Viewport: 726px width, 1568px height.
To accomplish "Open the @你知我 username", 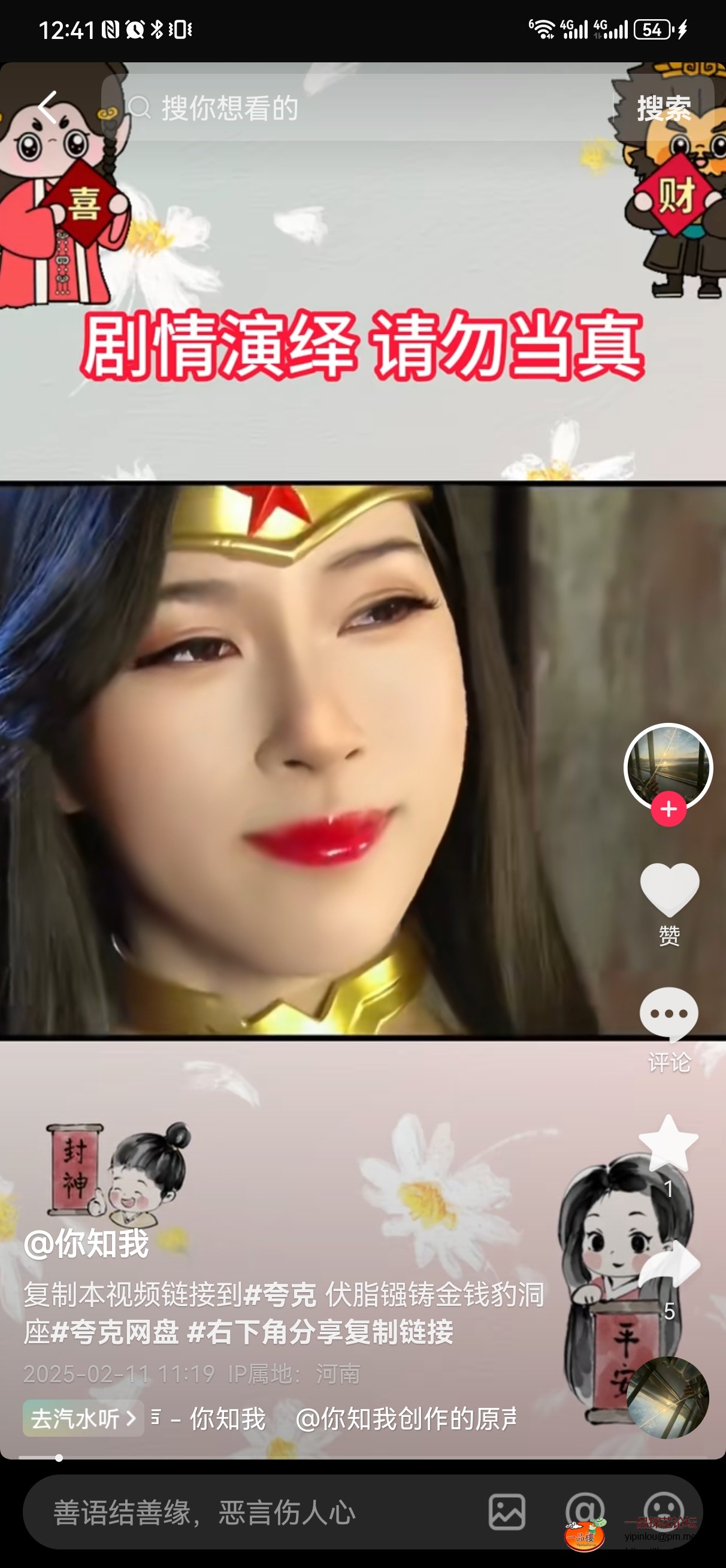I will pos(86,1244).
